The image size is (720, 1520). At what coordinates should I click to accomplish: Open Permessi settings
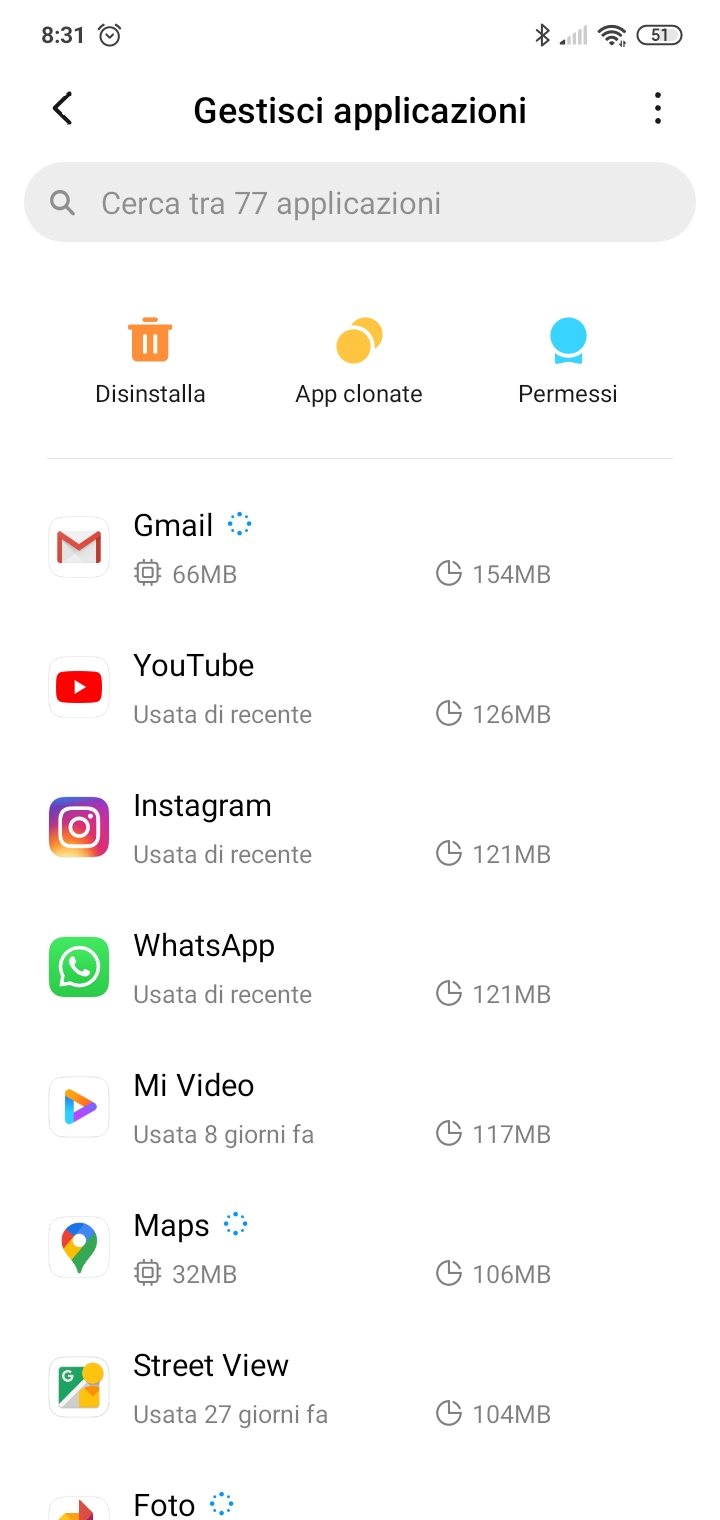point(567,361)
